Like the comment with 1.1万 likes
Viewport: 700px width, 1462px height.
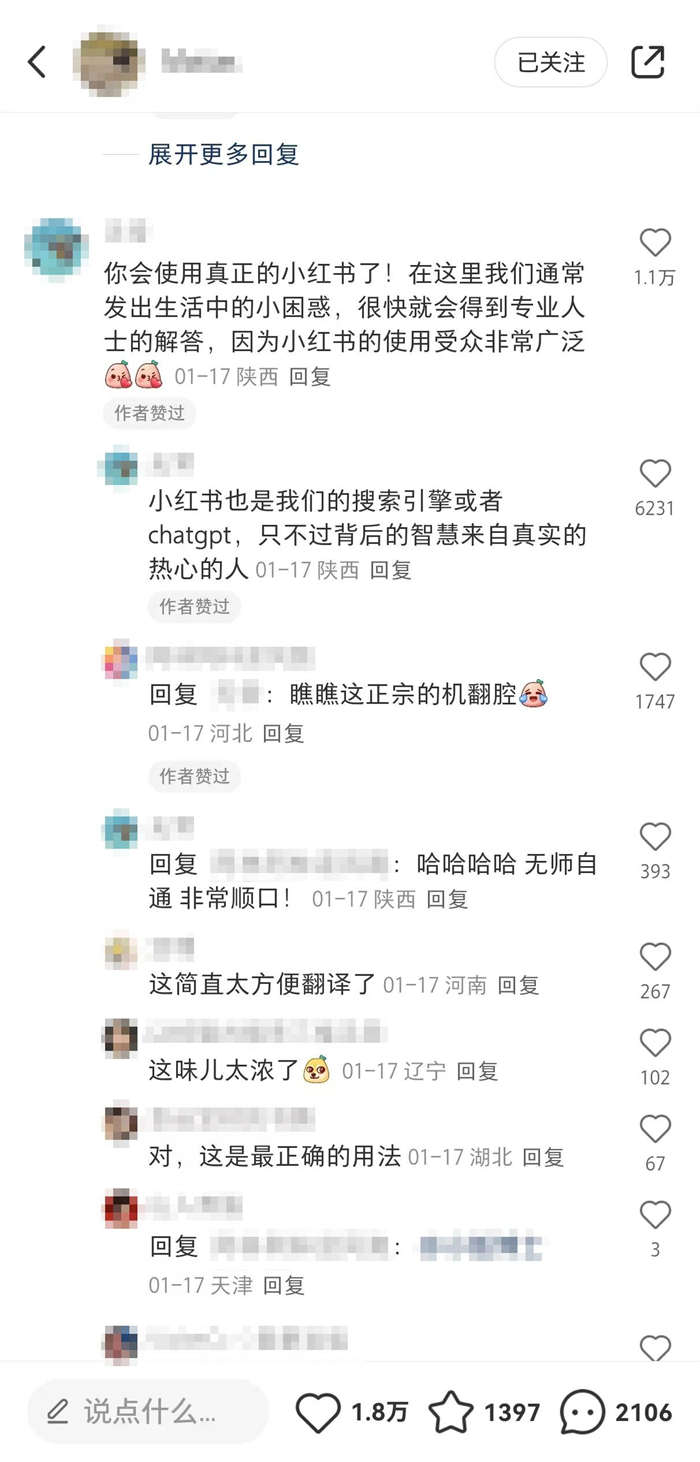655,243
